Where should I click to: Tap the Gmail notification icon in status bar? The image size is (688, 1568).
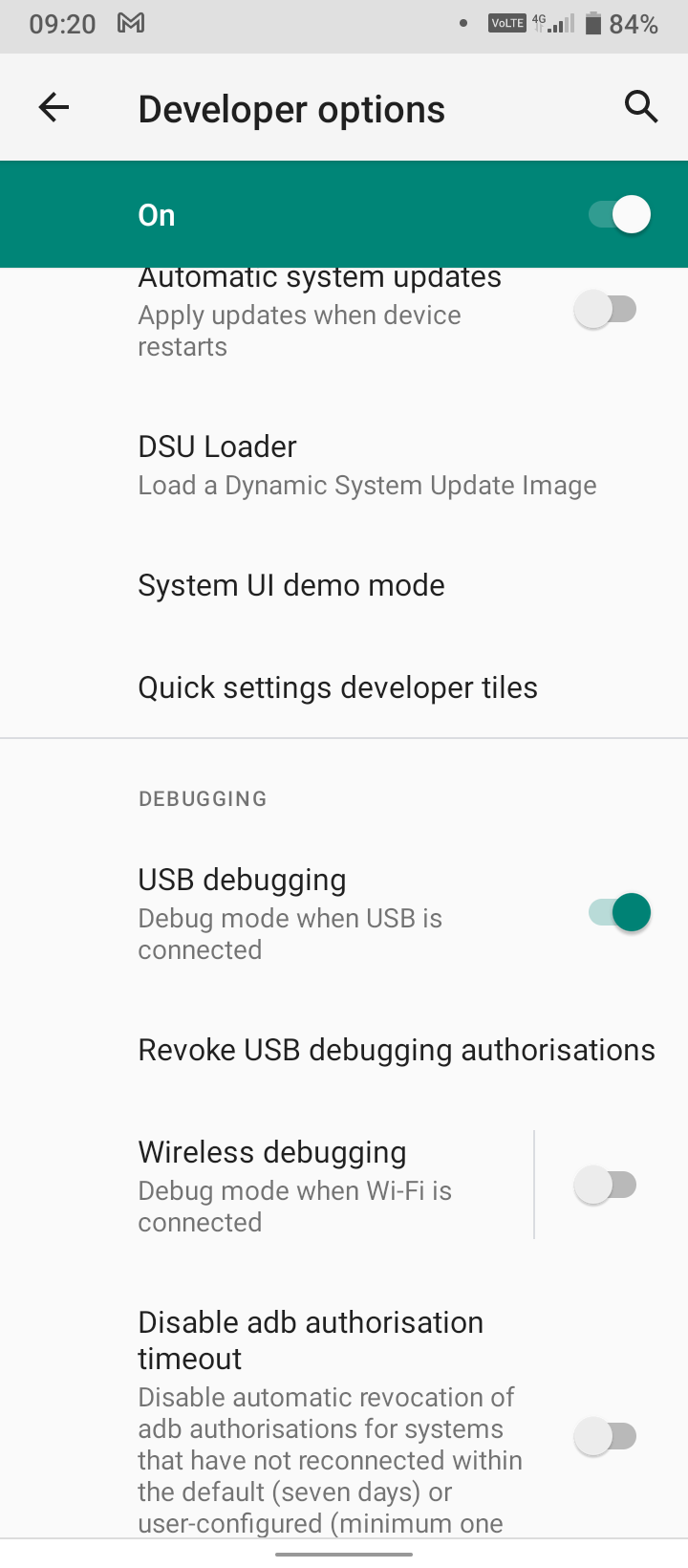pos(131,23)
